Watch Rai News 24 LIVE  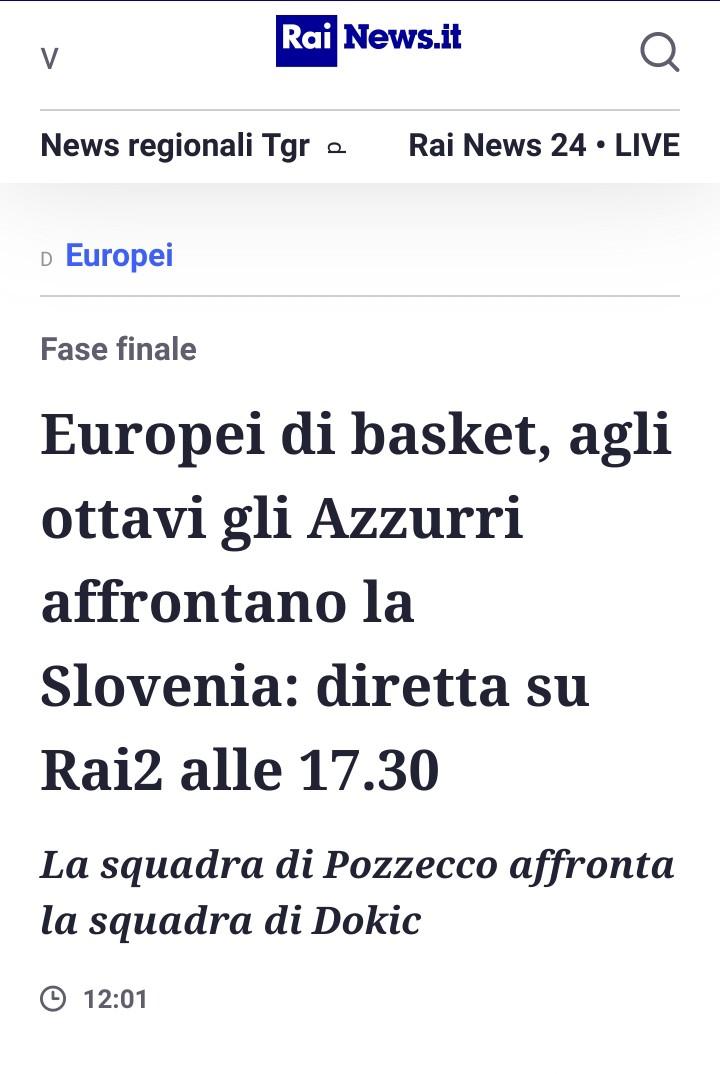[544, 146]
